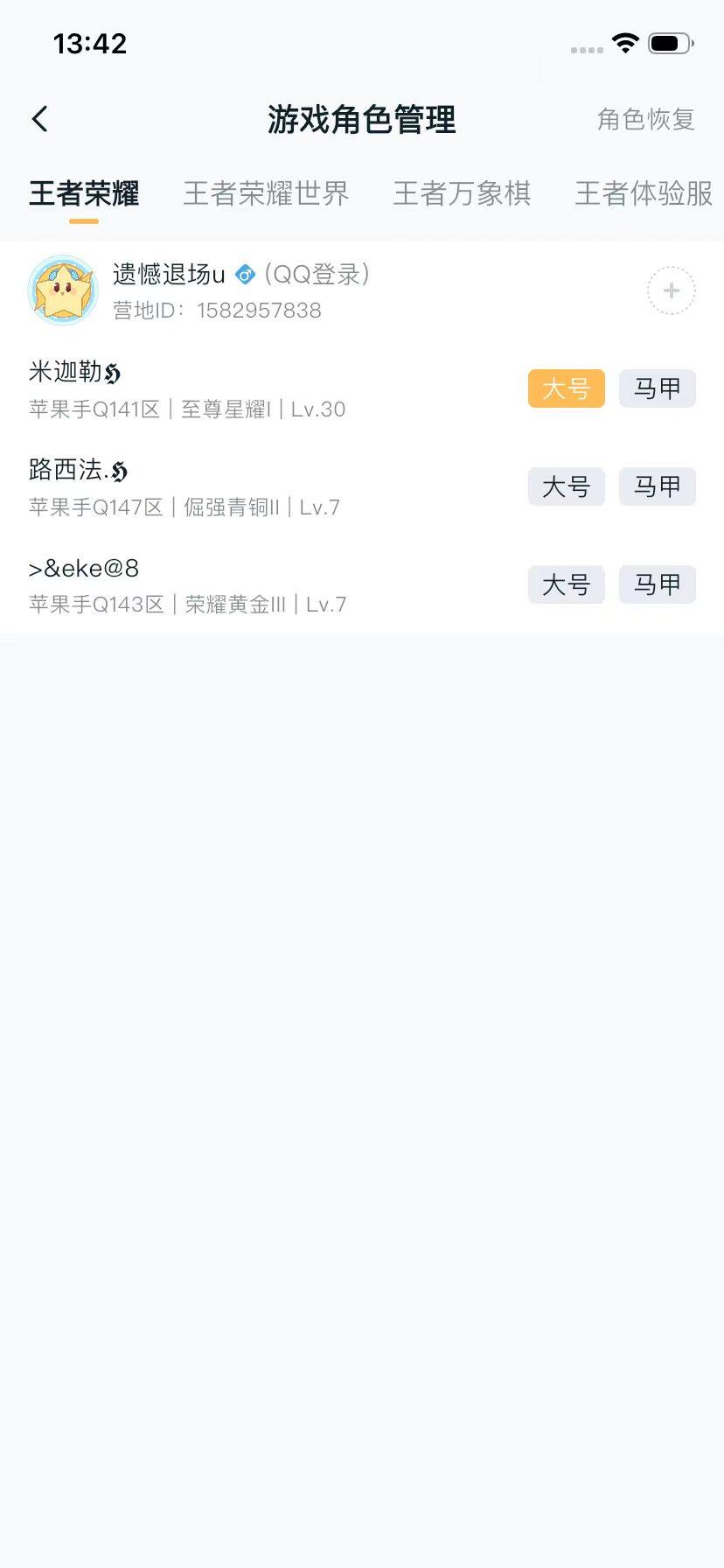Click the swap icon after 米迦勒's name
Viewport: 724px width, 1568px height.
tap(112, 371)
